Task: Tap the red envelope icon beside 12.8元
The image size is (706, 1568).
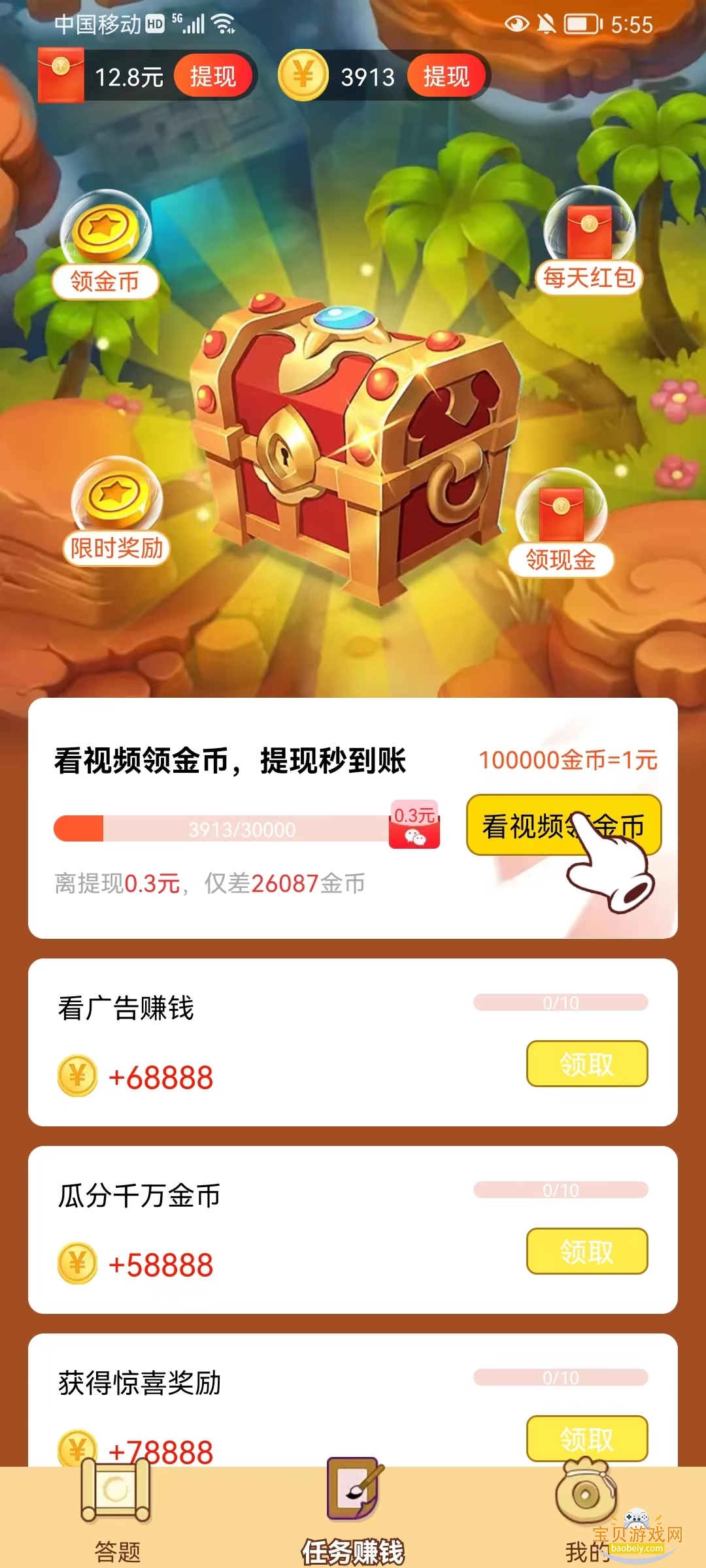Action: [59, 75]
